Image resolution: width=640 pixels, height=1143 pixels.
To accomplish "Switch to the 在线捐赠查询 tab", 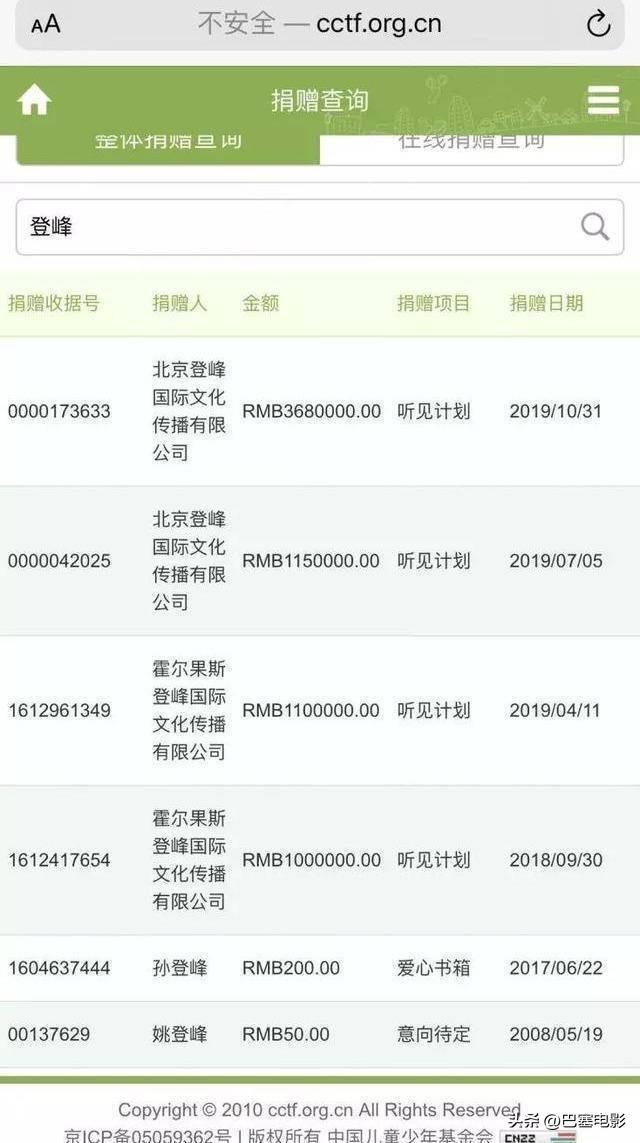I will (x=471, y=145).
